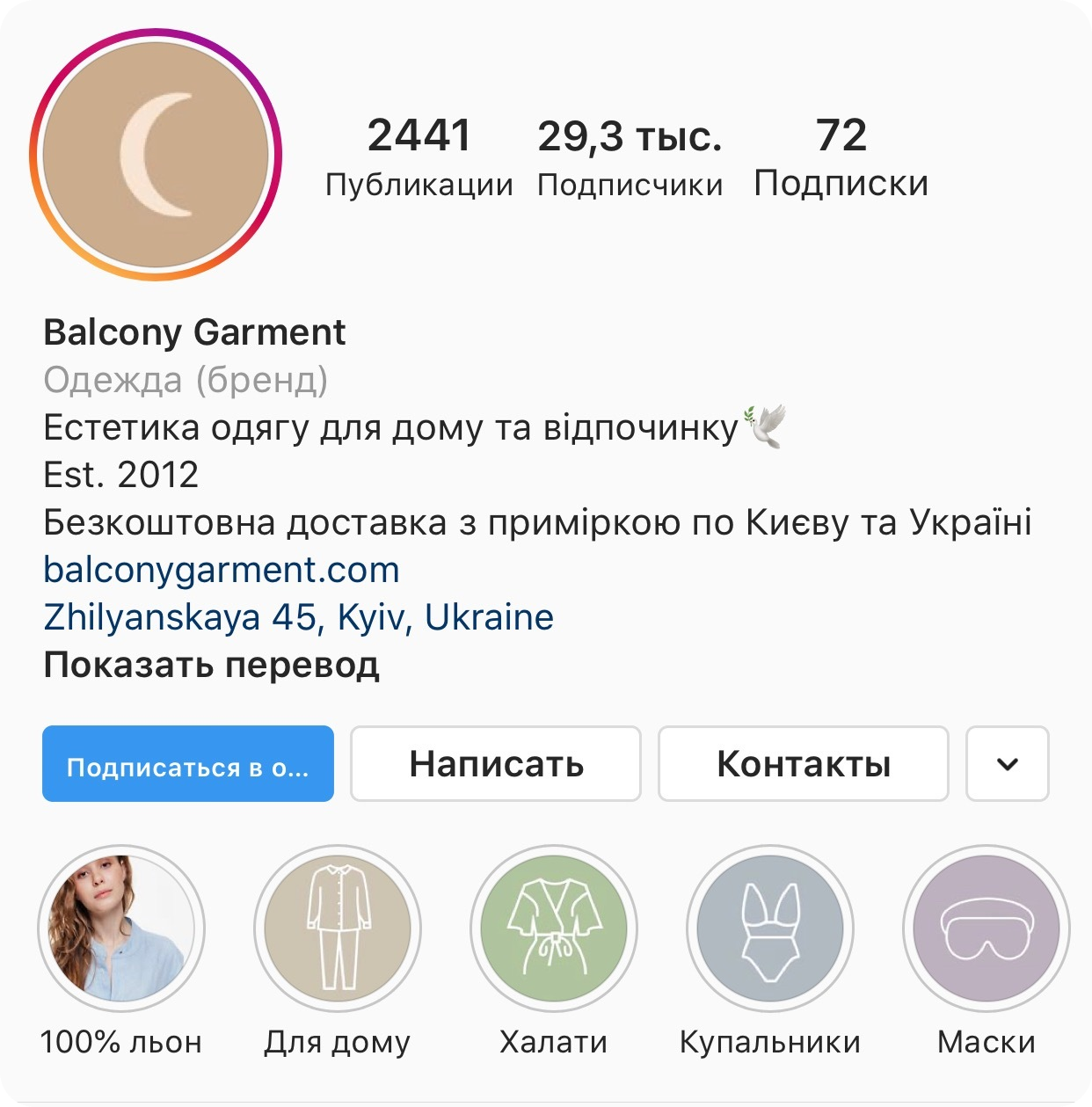Expand suggested accounts with chevron arrow
1092x1107 pixels.
point(1008,763)
